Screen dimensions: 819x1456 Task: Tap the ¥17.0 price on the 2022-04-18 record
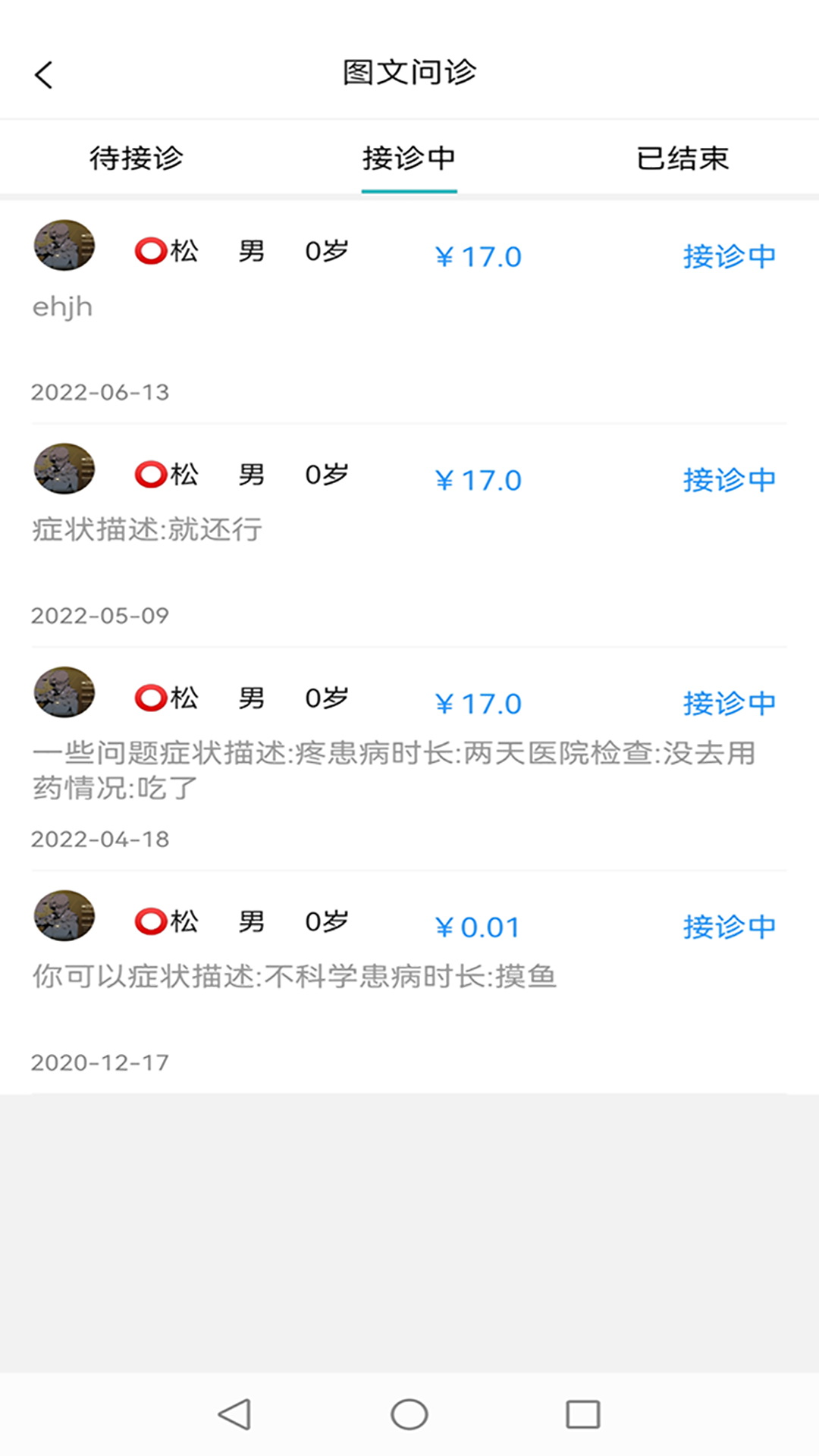coord(478,703)
